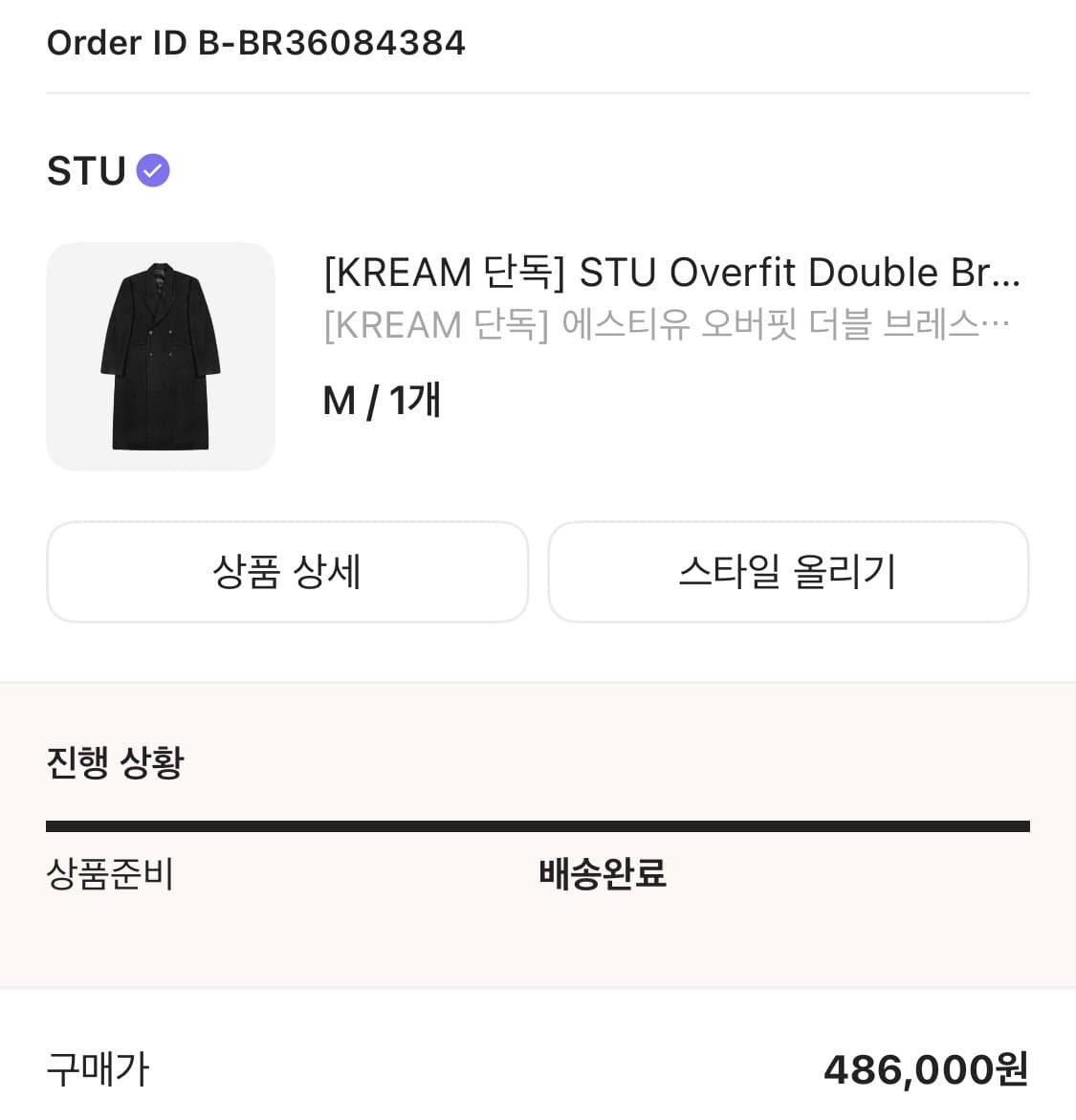Open 상품 상세 product details

[x=287, y=571]
